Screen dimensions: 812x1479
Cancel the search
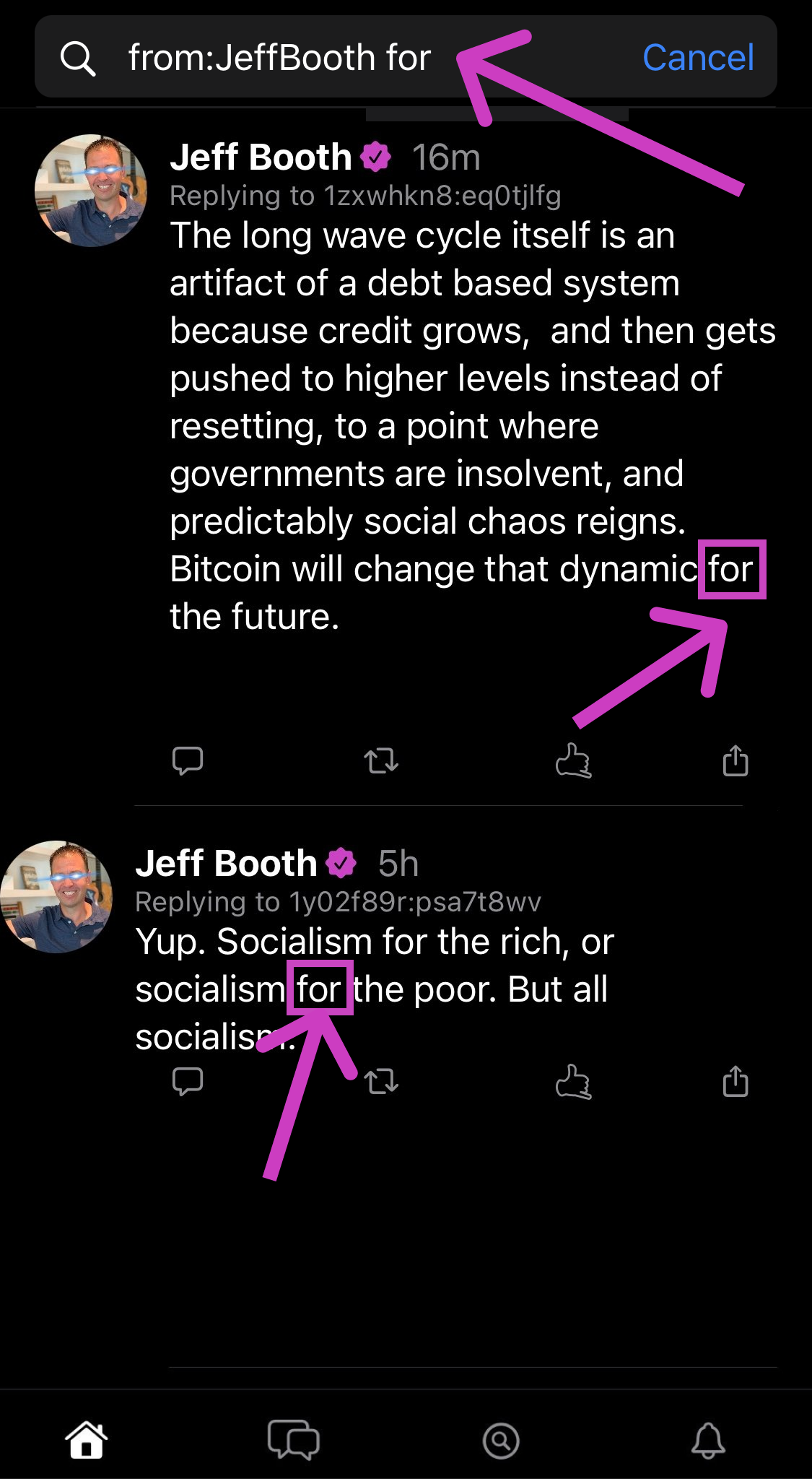[697, 58]
